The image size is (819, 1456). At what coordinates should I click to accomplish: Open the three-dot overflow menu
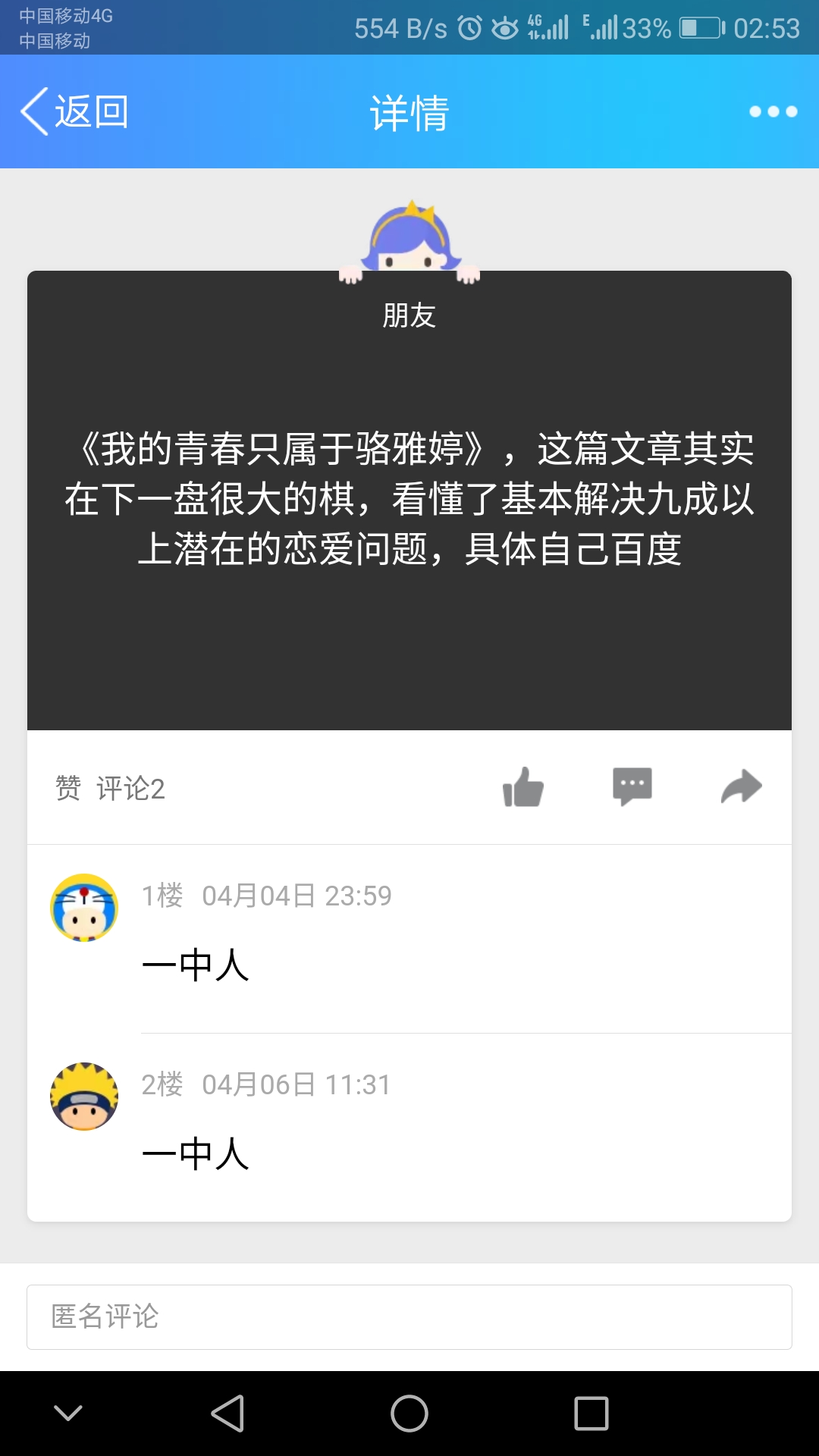point(773,111)
